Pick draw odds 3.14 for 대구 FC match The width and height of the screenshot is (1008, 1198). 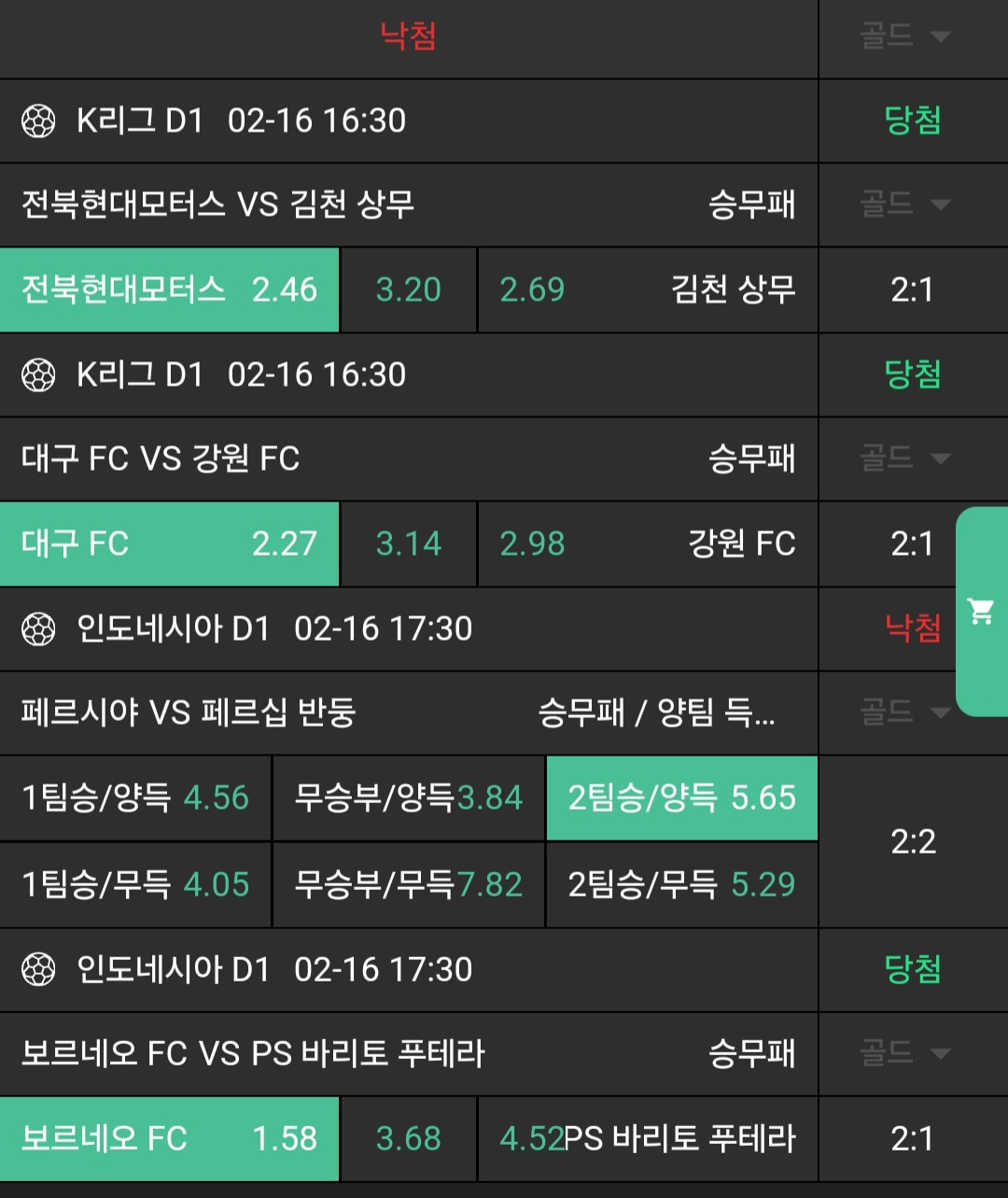(408, 543)
